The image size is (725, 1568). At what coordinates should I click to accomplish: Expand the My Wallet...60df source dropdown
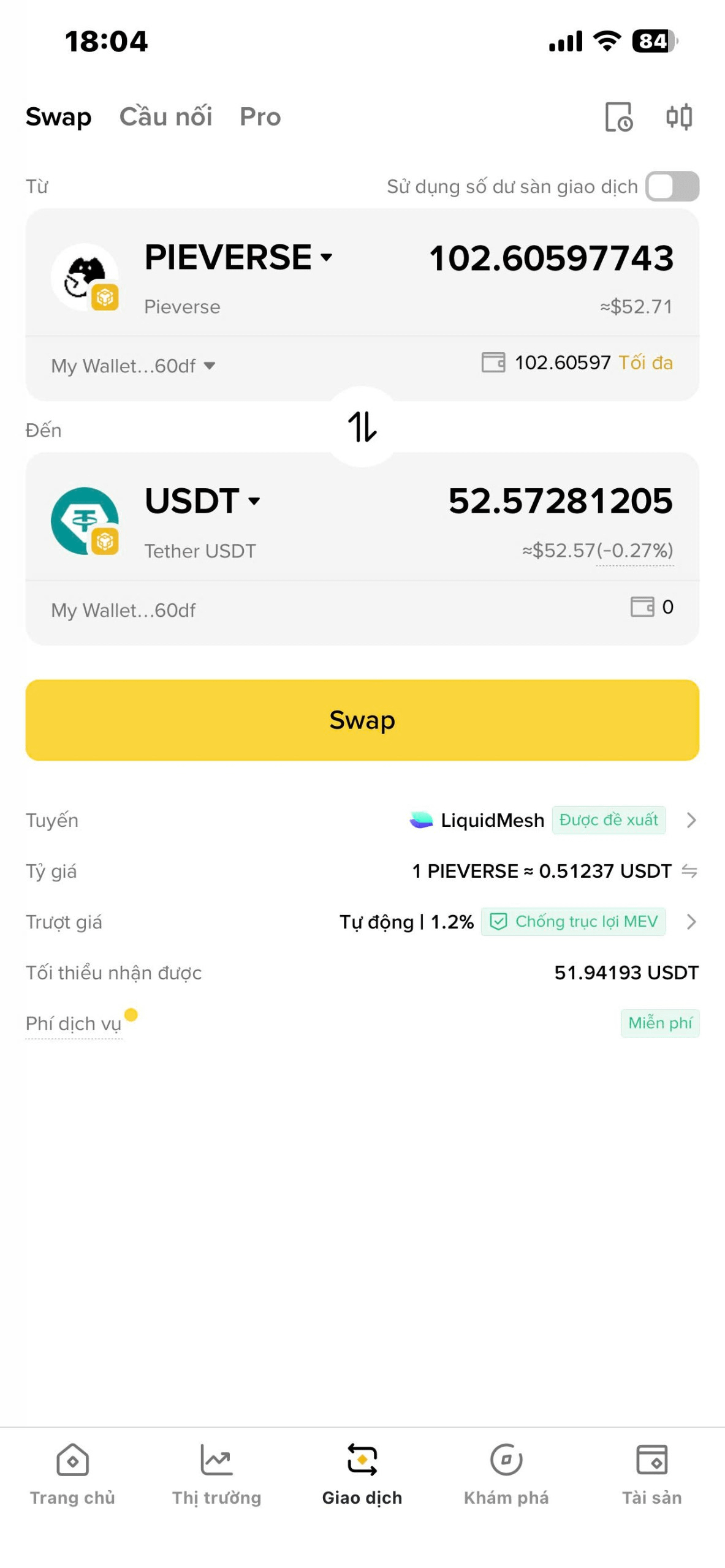pyautogui.click(x=133, y=366)
